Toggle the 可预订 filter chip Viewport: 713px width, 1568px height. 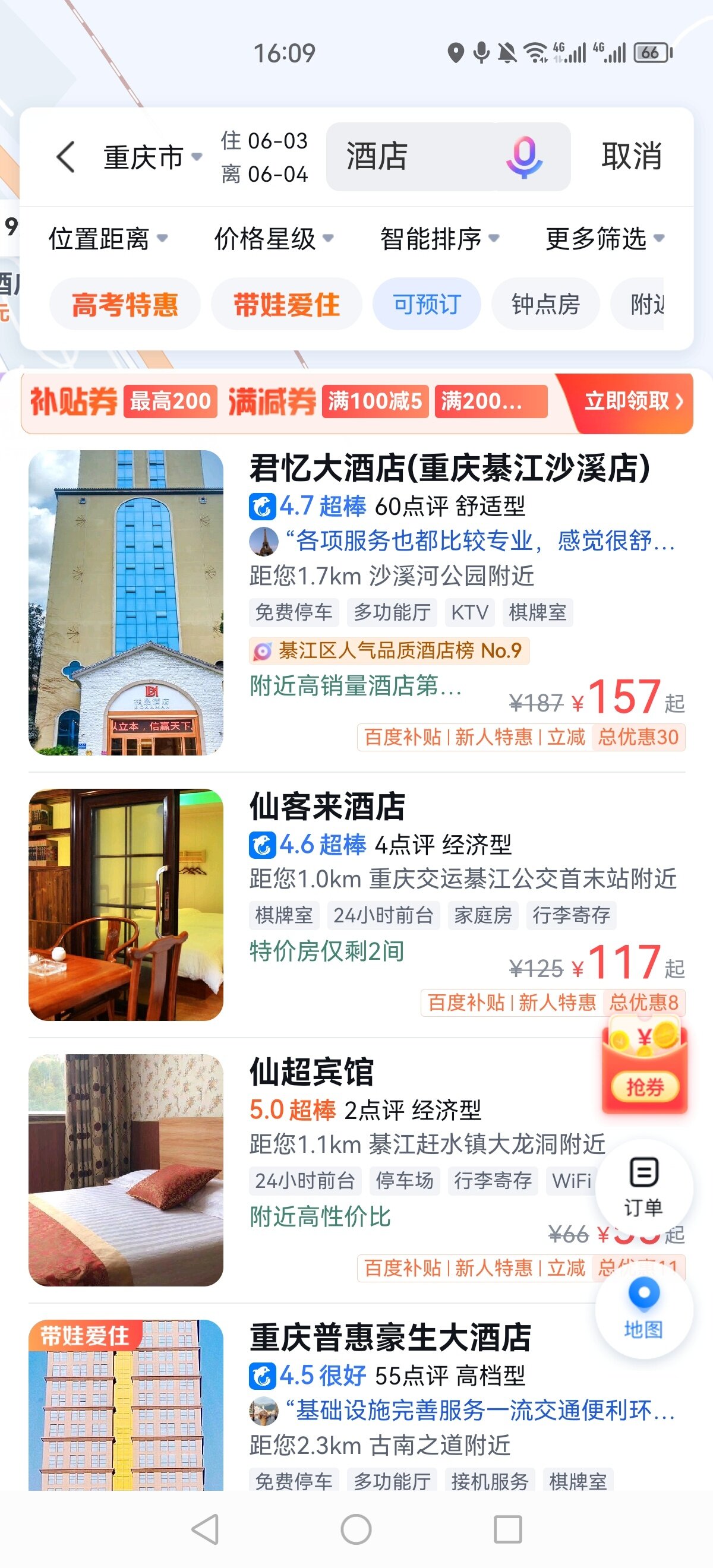pos(426,304)
